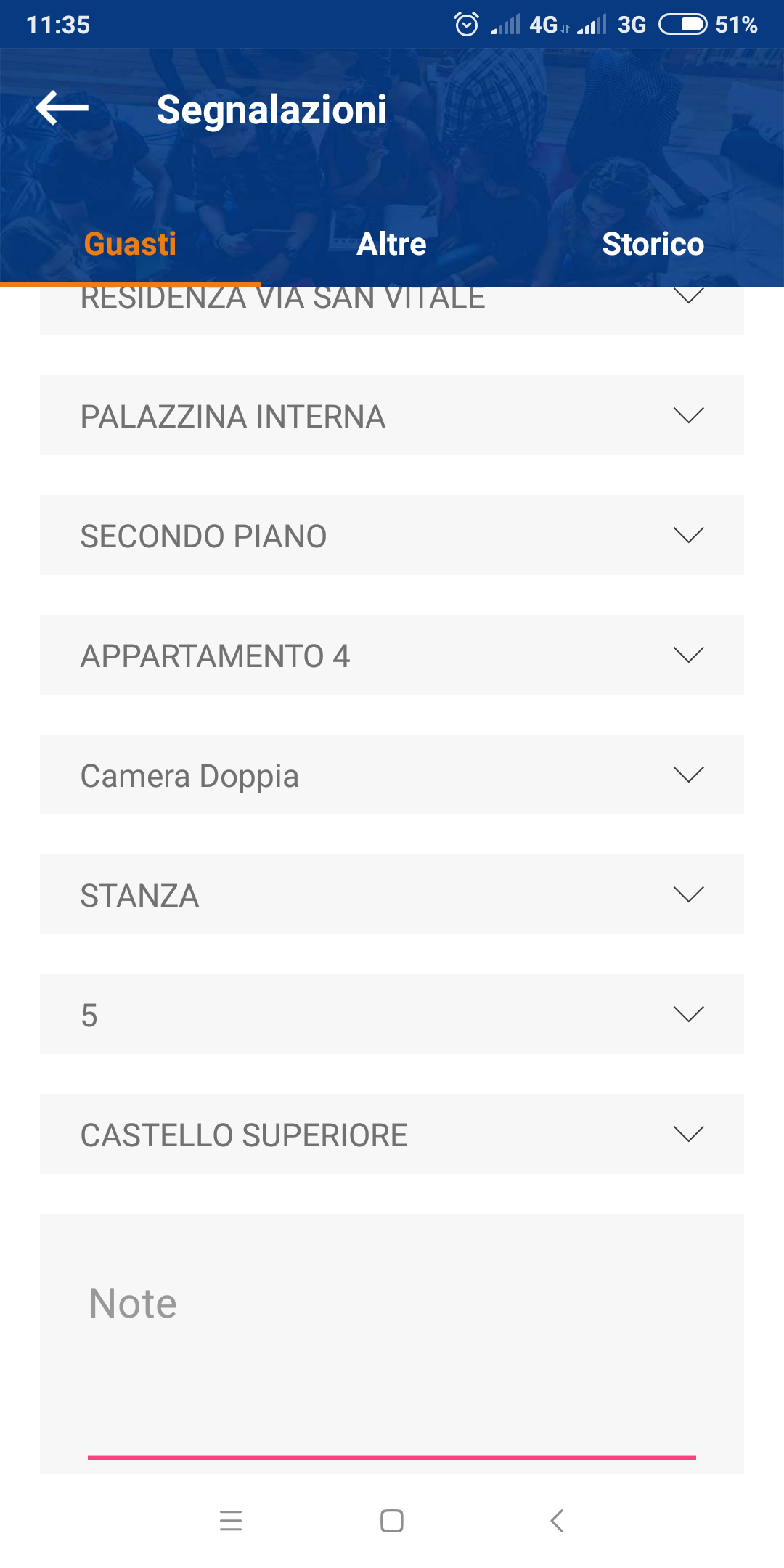This screenshot has height=1568, width=784.
Task: Switch to the Altre tab
Action: click(x=391, y=244)
